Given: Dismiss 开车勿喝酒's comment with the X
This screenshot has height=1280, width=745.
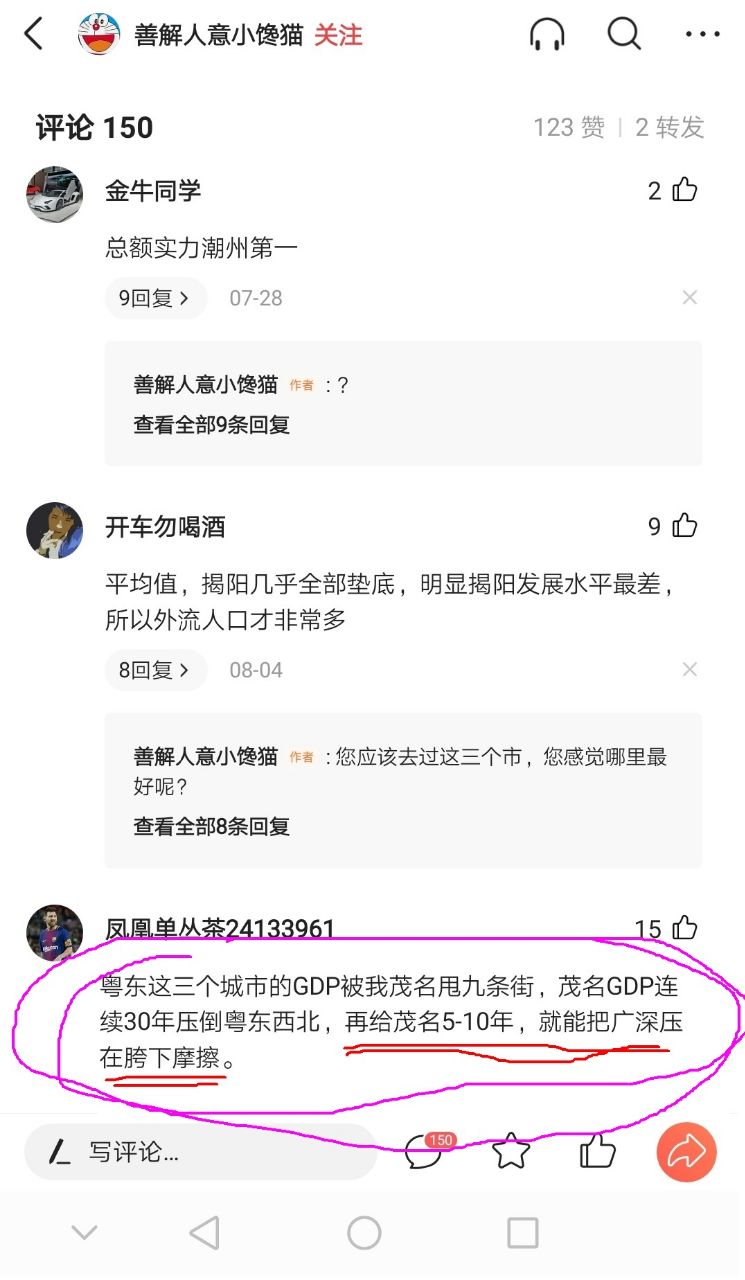Looking at the screenshot, I should pos(689,670).
